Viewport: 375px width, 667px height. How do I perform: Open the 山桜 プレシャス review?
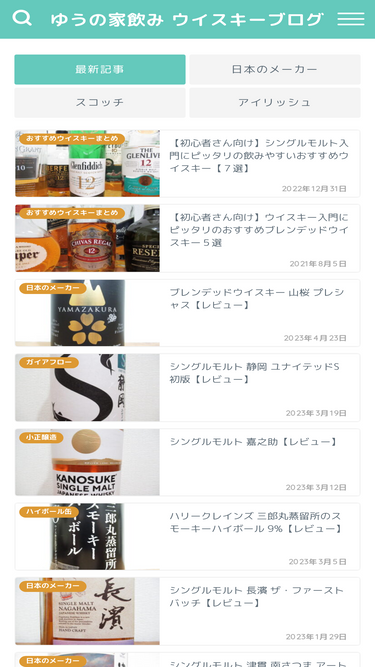pyautogui.click(x=188, y=313)
